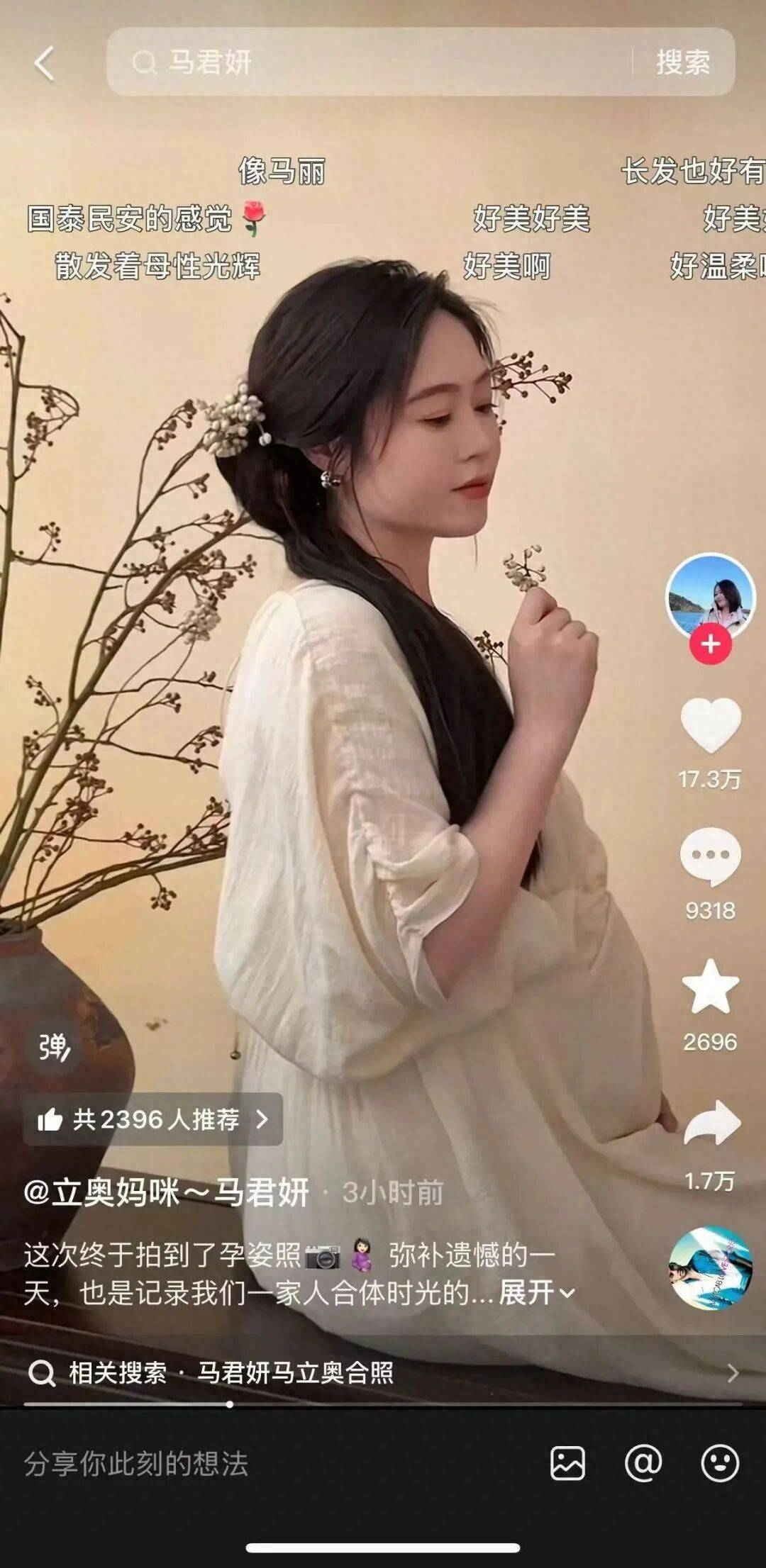The width and height of the screenshot is (766, 1568).
Task: Like this video with the heart
Action: (x=710, y=724)
